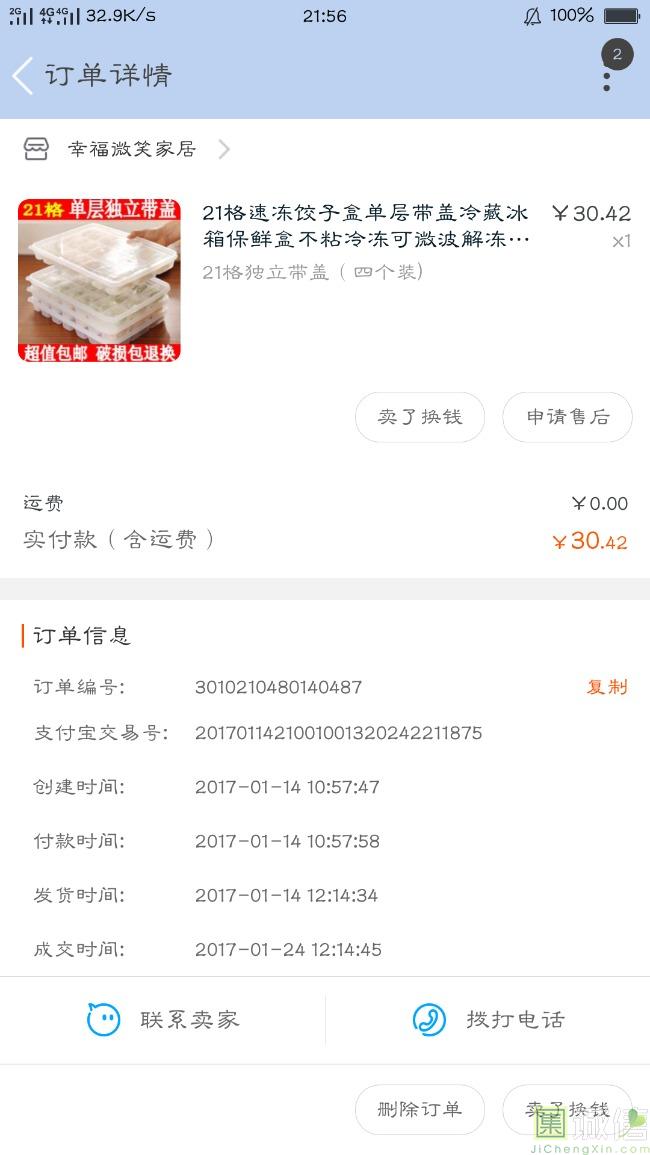Image resolution: width=650 pixels, height=1155 pixels.
Task: Delete this order with 删除订单
Action: (x=420, y=1109)
